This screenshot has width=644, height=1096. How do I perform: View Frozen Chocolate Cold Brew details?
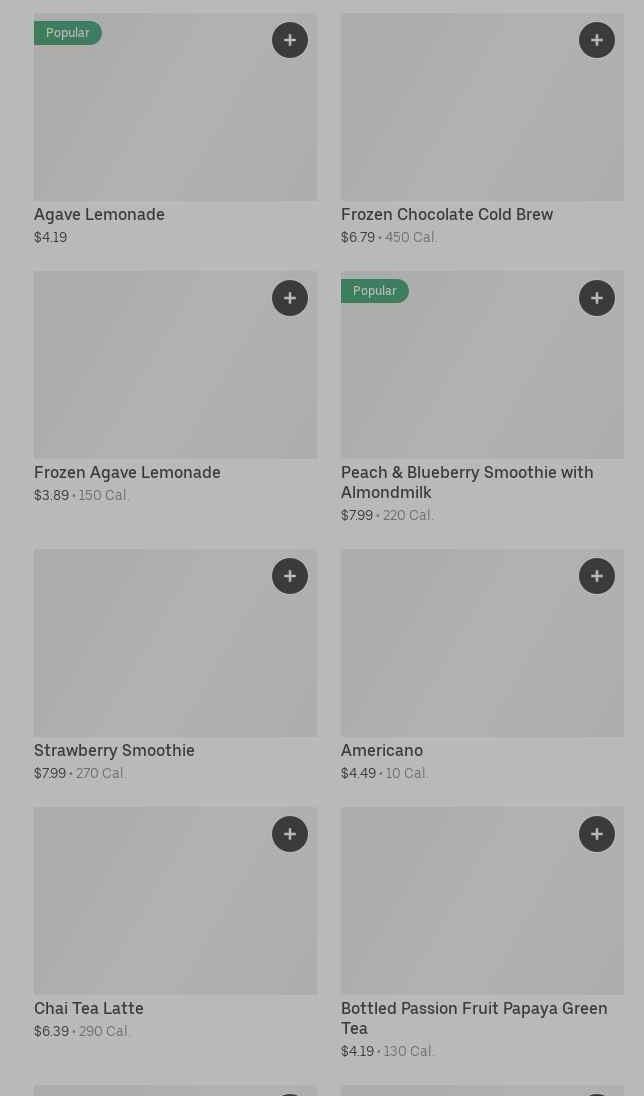[482, 129]
